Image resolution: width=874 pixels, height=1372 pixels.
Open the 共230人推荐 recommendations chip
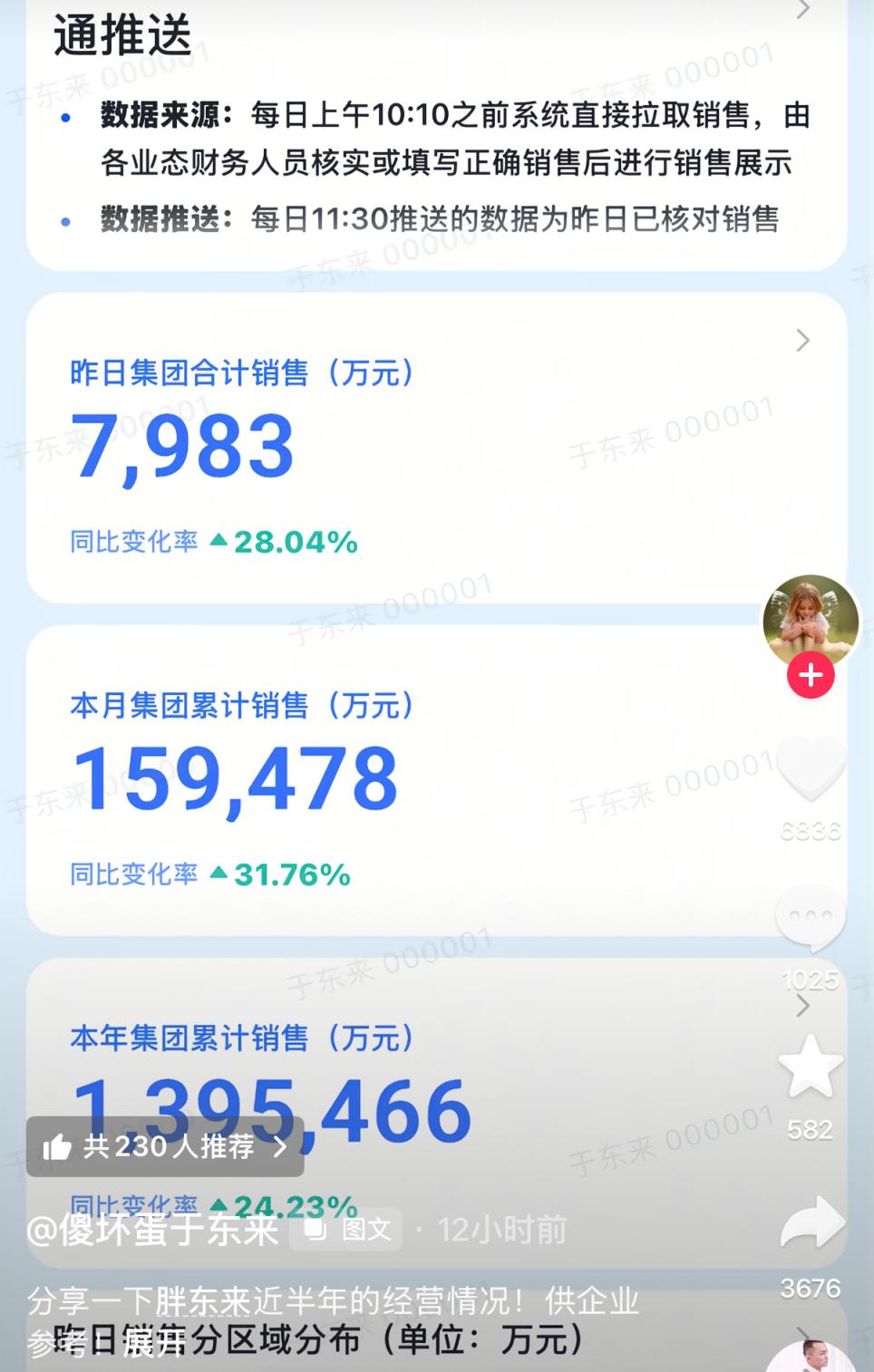point(165,1146)
